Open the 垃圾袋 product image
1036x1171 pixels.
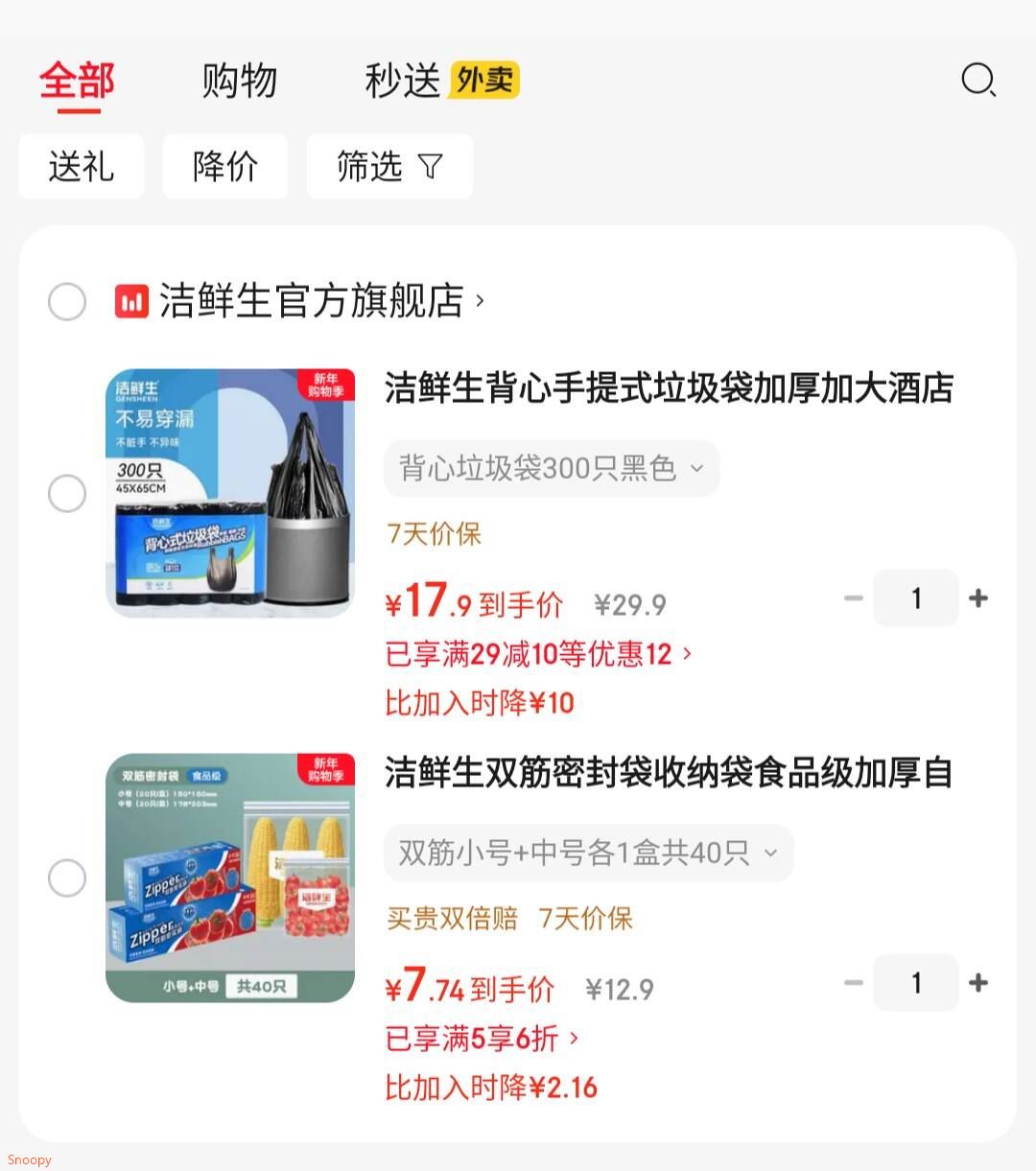pos(230,493)
